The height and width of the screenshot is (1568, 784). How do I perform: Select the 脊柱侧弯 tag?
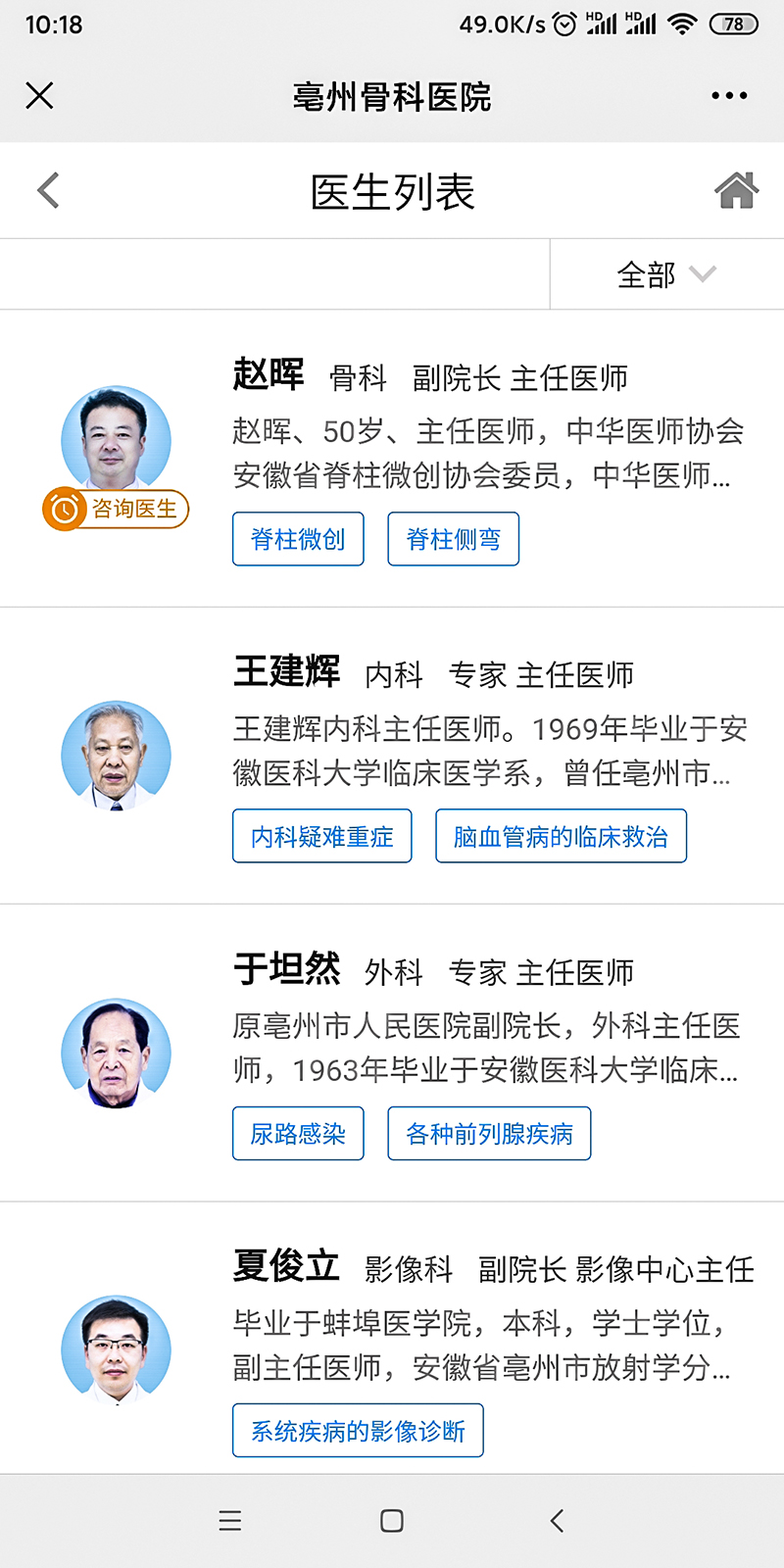453,539
